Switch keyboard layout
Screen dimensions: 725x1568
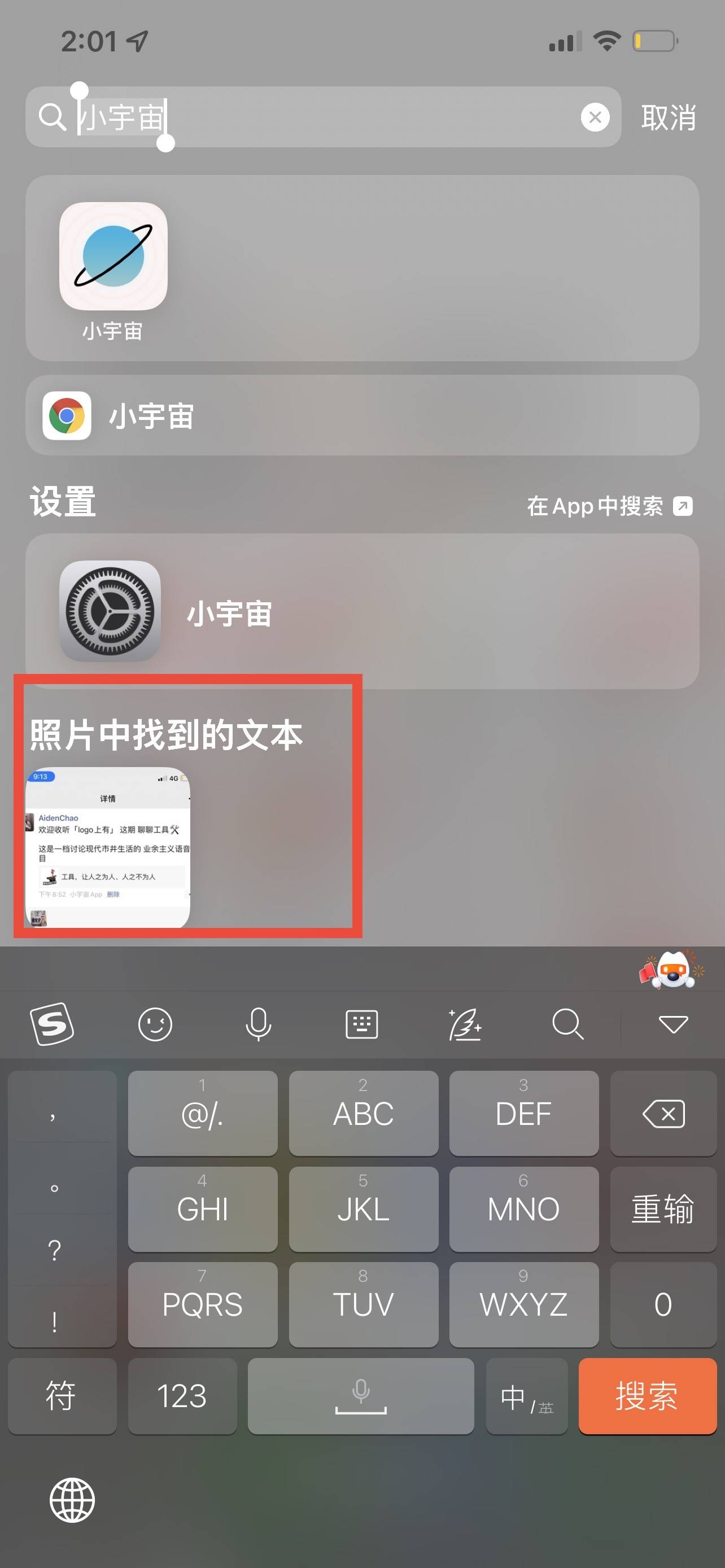tap(361, 1024)
